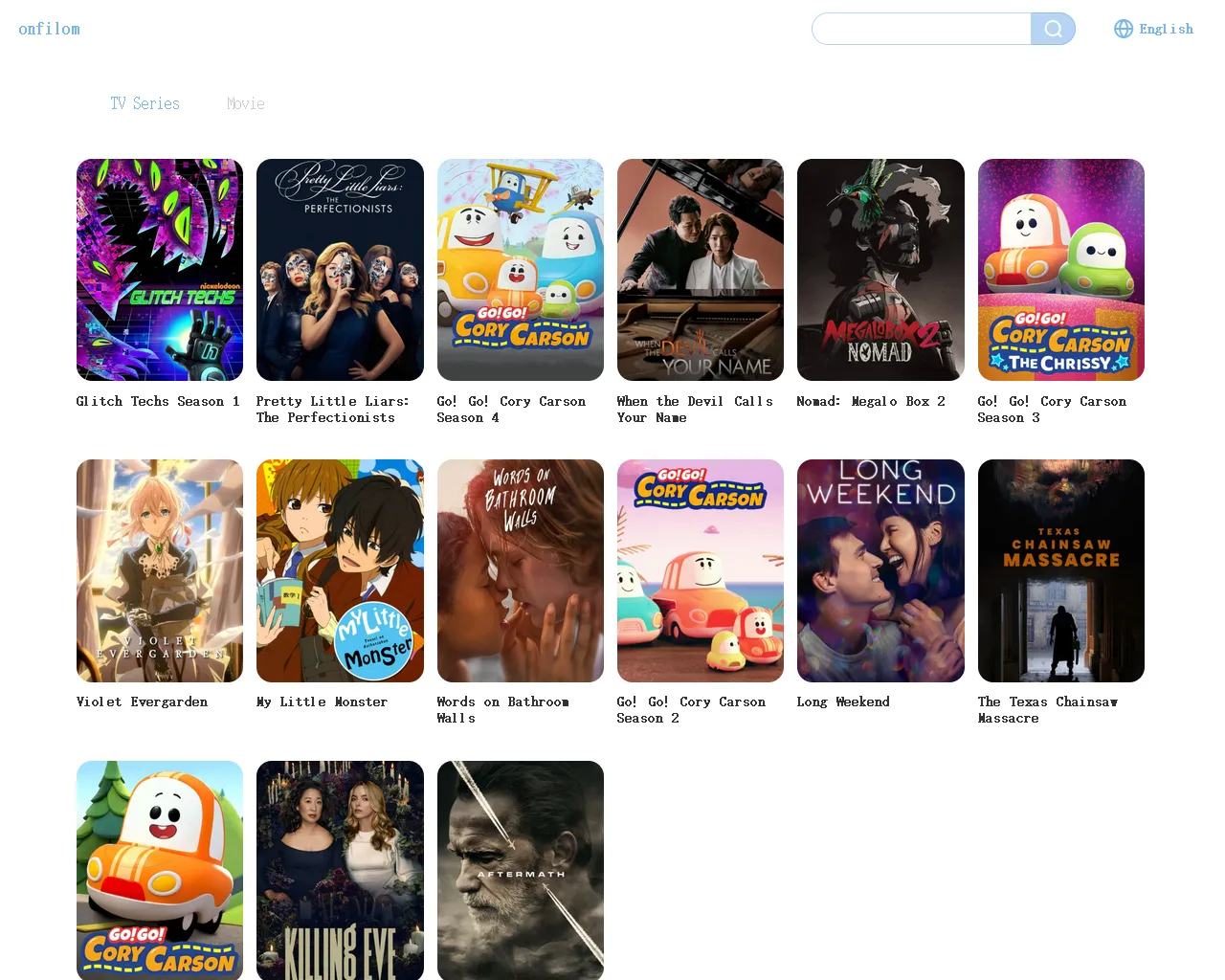Open the Killing Eve poster
Screen dimensions: 1225x980
[340, 869]
